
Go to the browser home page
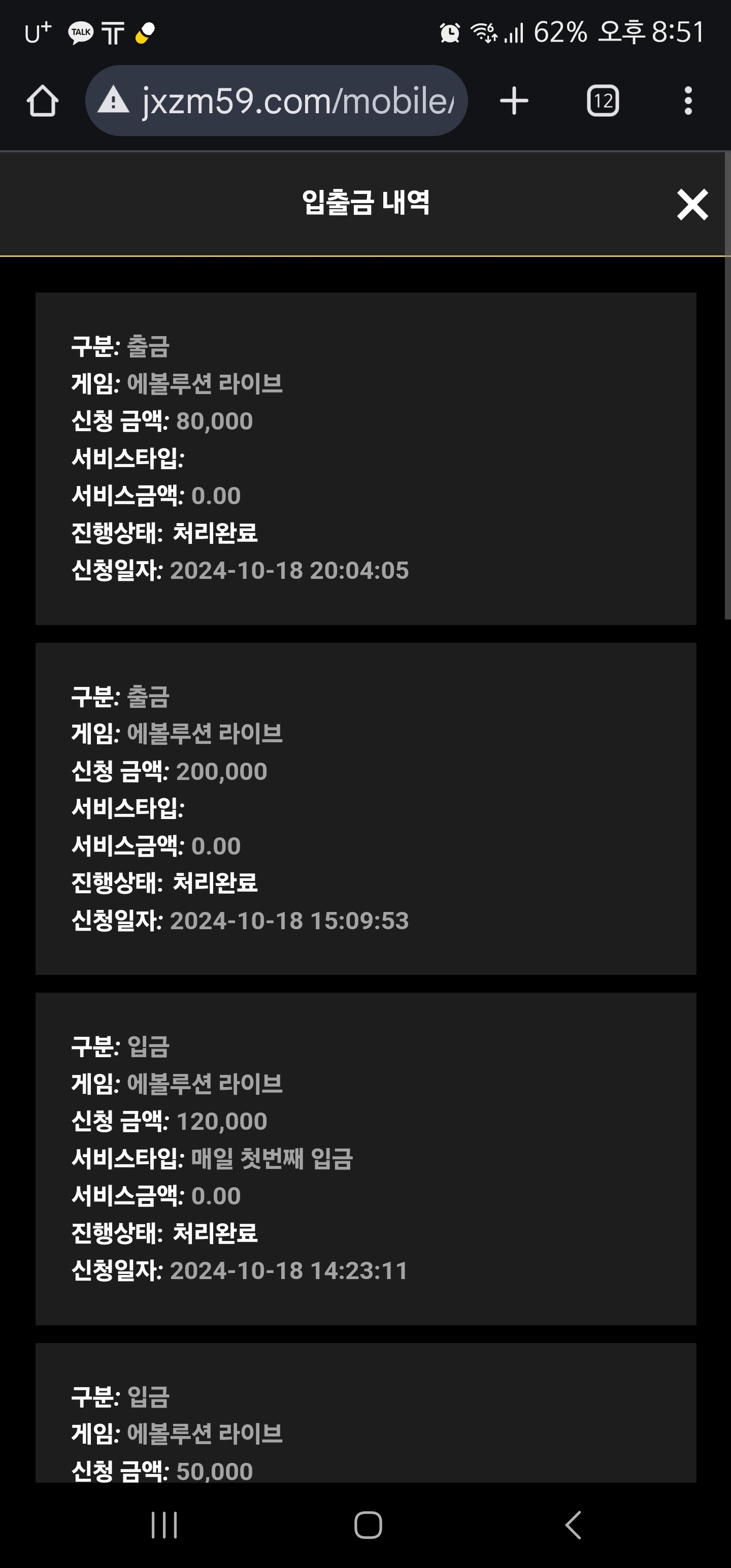42,101
